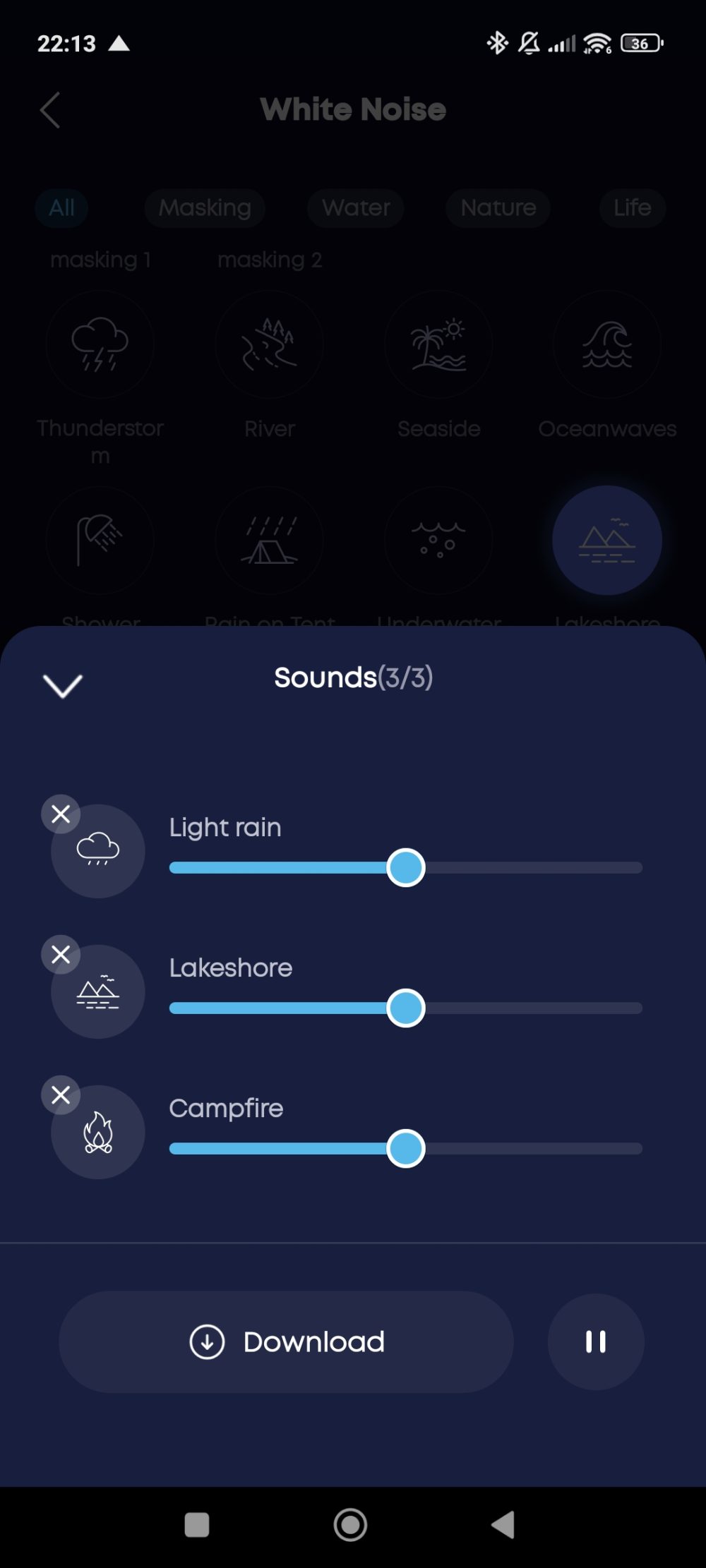
Task: Collapse the Sounds panel with the chevron
Action: click(63, 685)
